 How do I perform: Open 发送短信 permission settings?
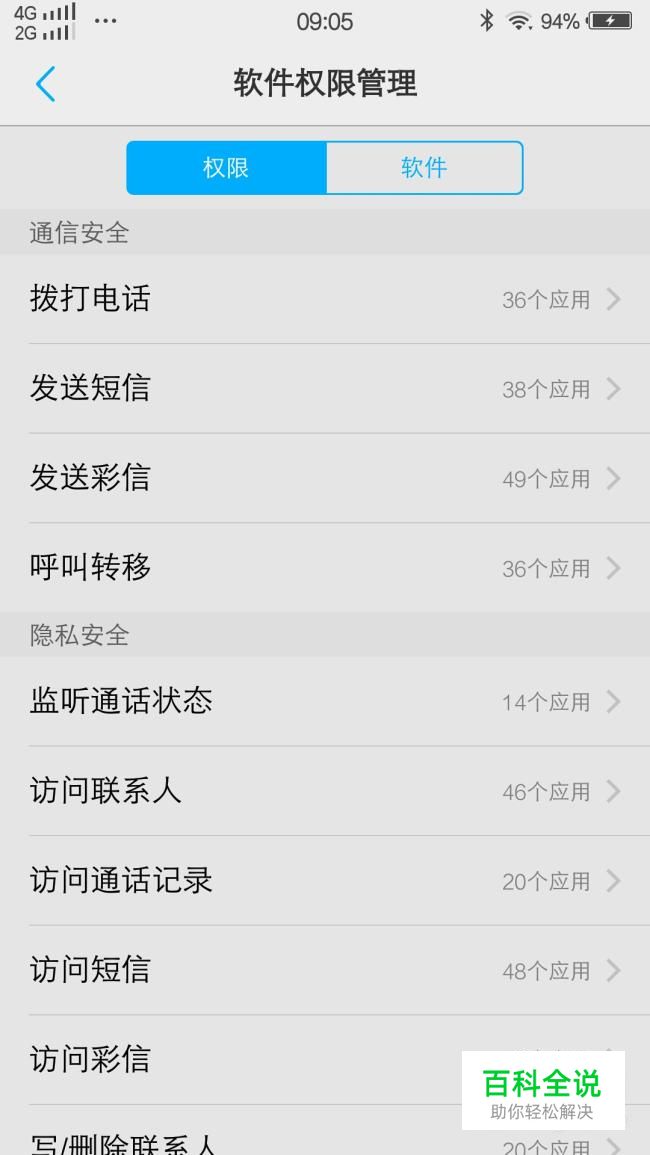(x=325, y=388)
